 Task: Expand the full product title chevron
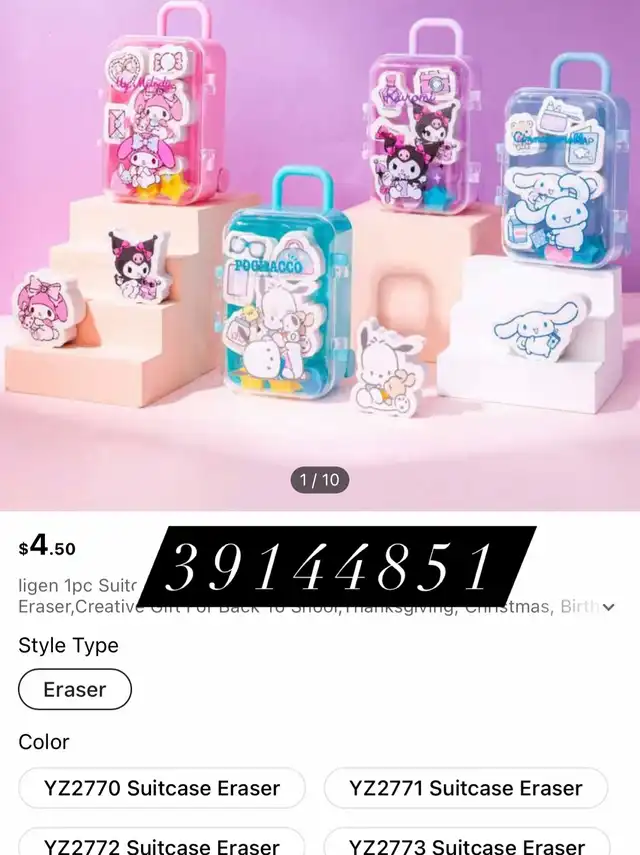click(608, 607)
